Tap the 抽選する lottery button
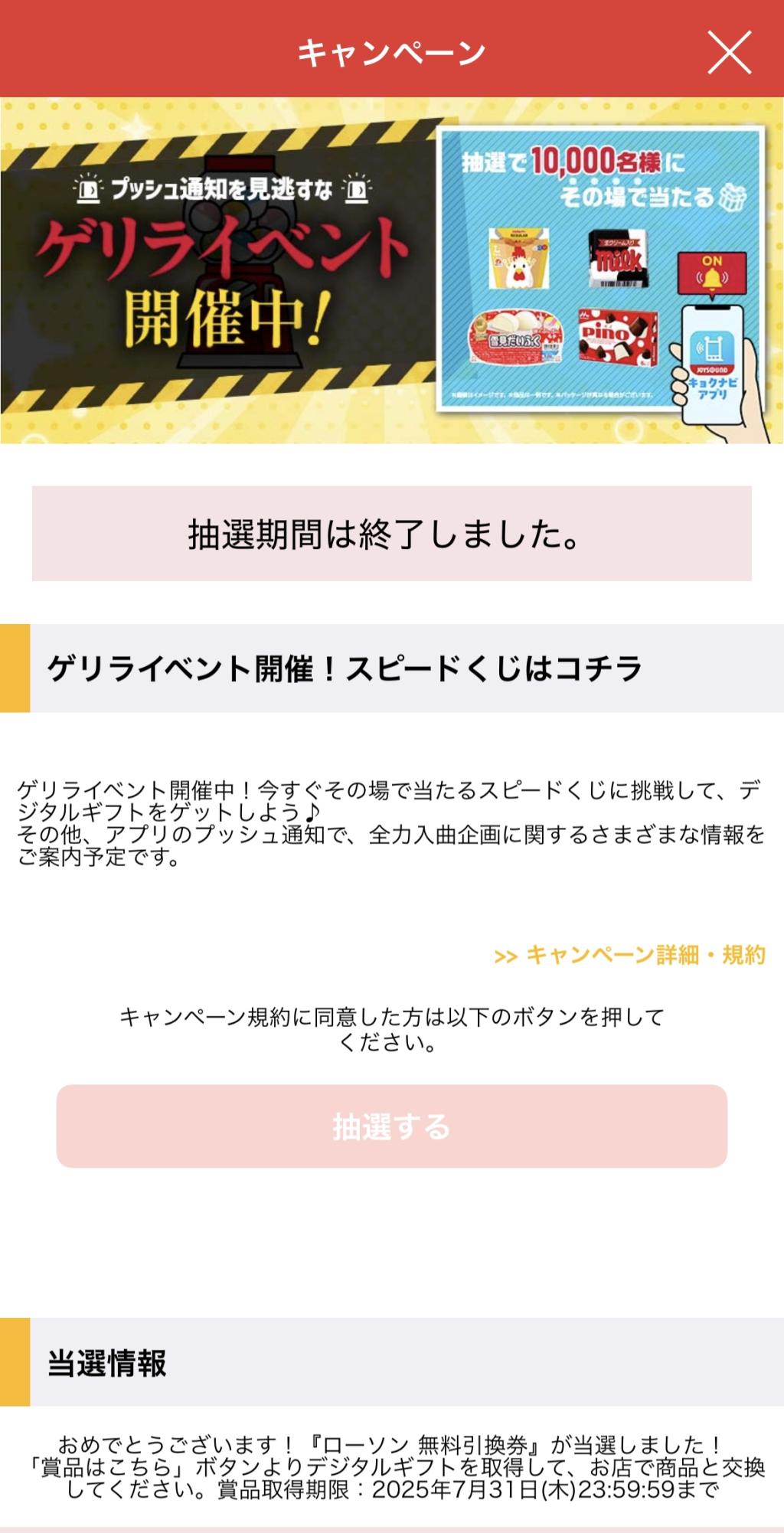784x1533 pixels. (x=391, y=1126)
